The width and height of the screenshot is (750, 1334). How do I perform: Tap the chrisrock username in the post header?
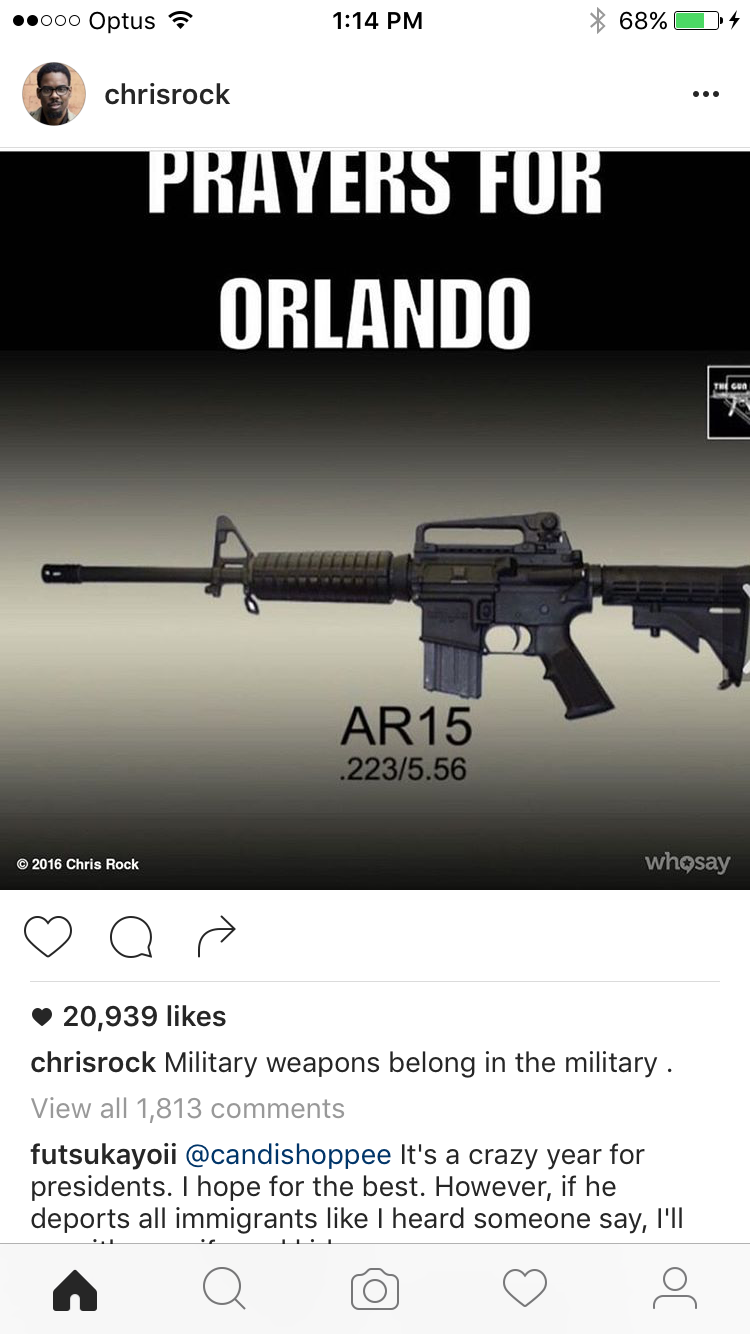click(x=167, y=94)
